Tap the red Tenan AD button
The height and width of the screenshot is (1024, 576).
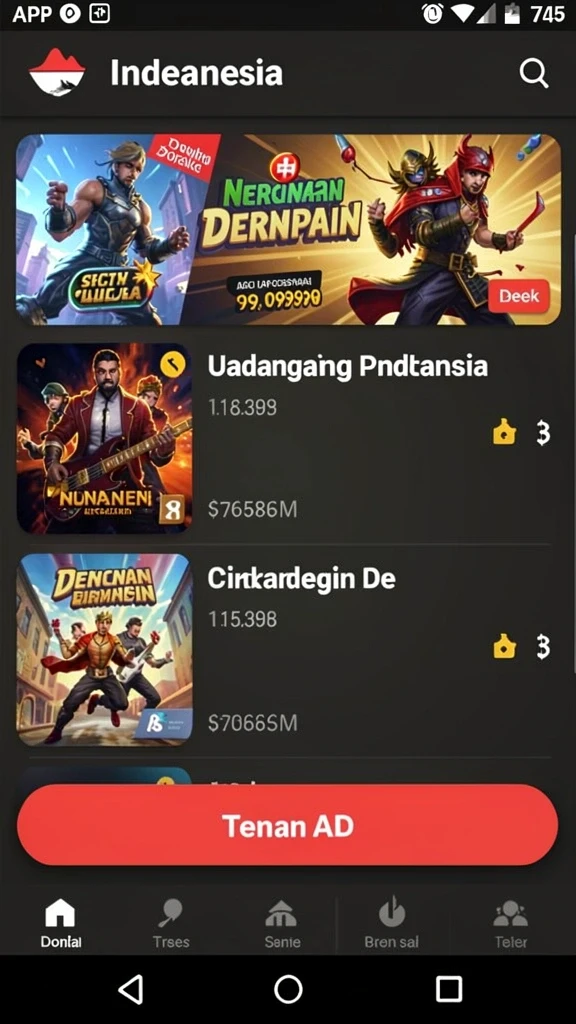[x=287, y=825]
